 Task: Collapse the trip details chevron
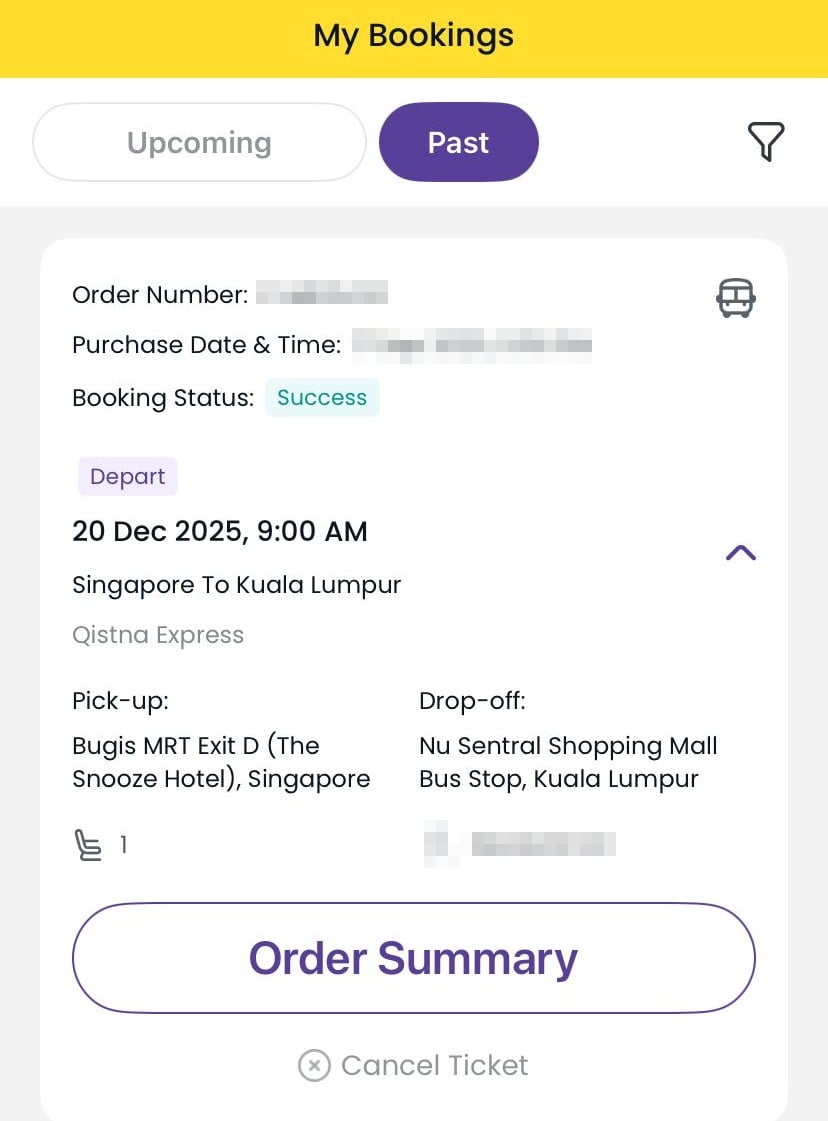coord(740,553)
